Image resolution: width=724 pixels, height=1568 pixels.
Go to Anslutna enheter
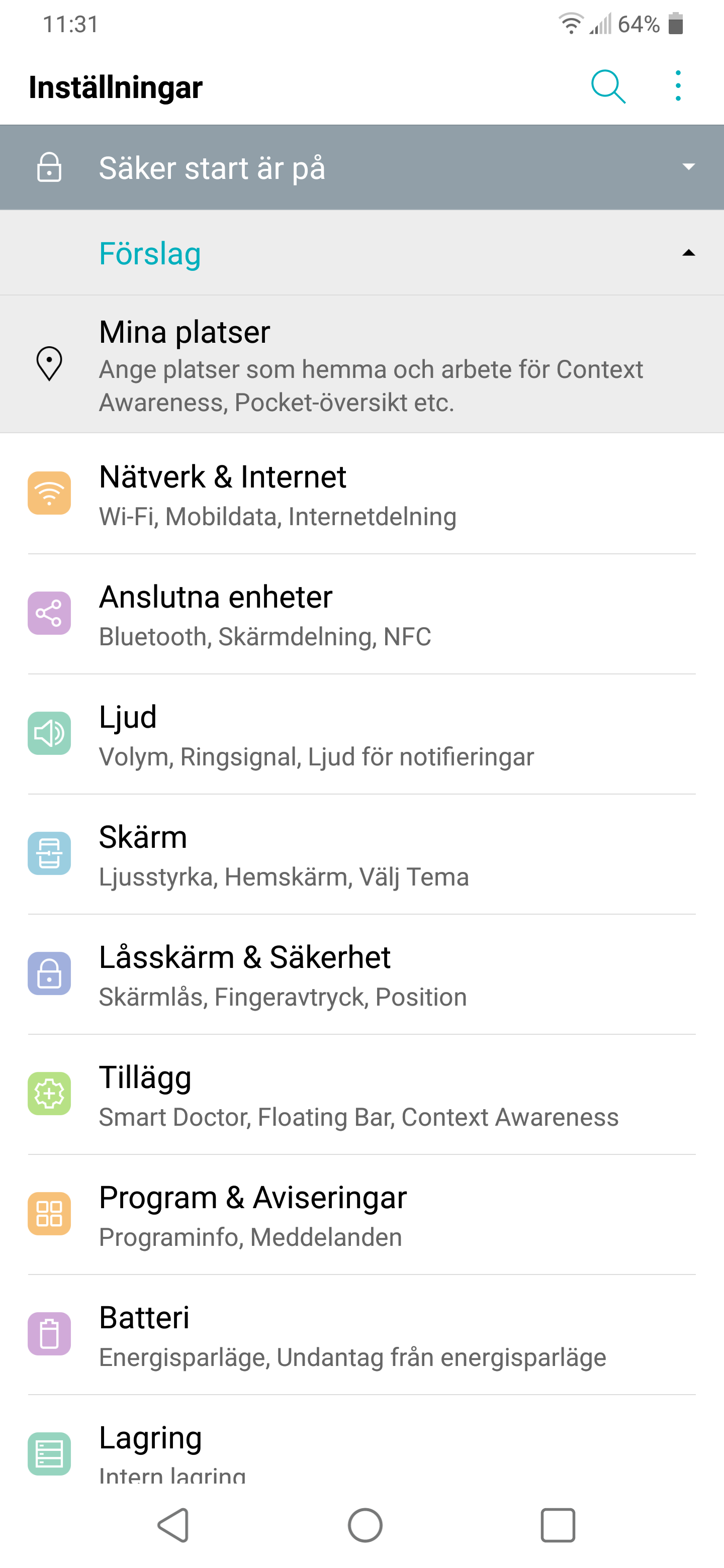[x=361, y=614]
